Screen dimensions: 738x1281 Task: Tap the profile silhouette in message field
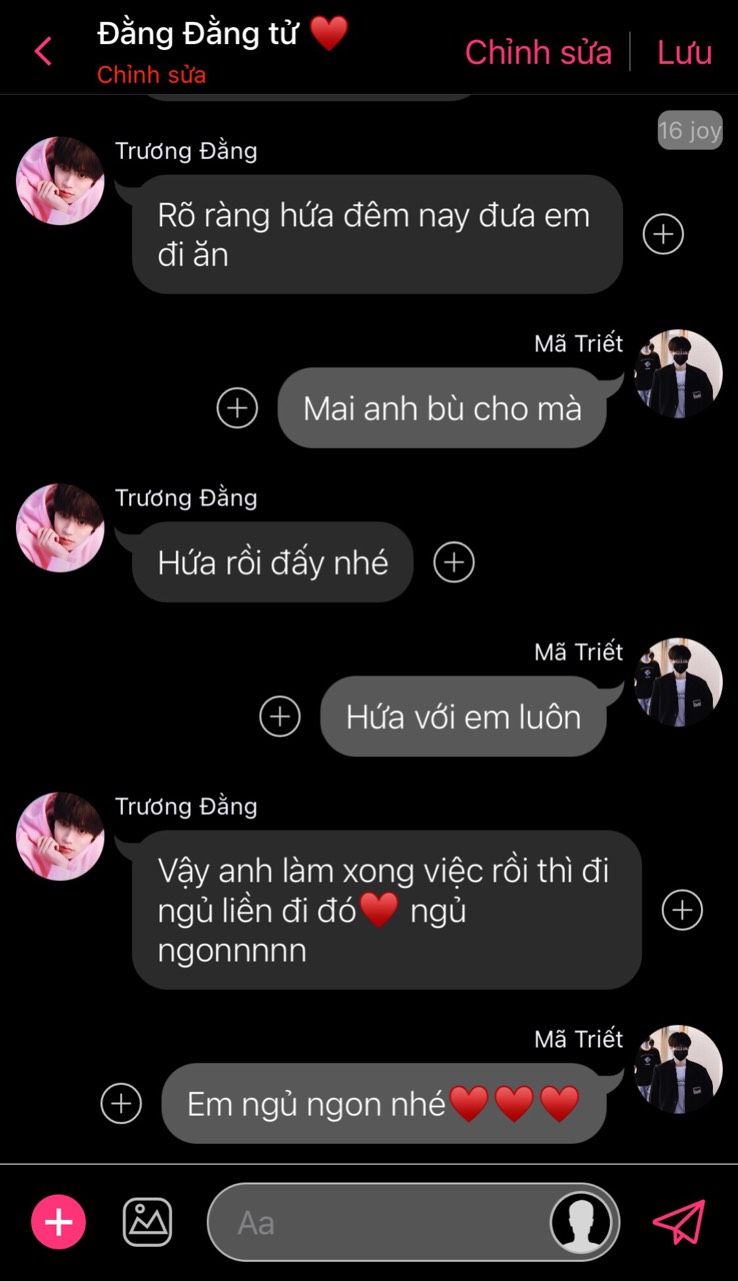pyautogui.click(x=581, y=1222)
